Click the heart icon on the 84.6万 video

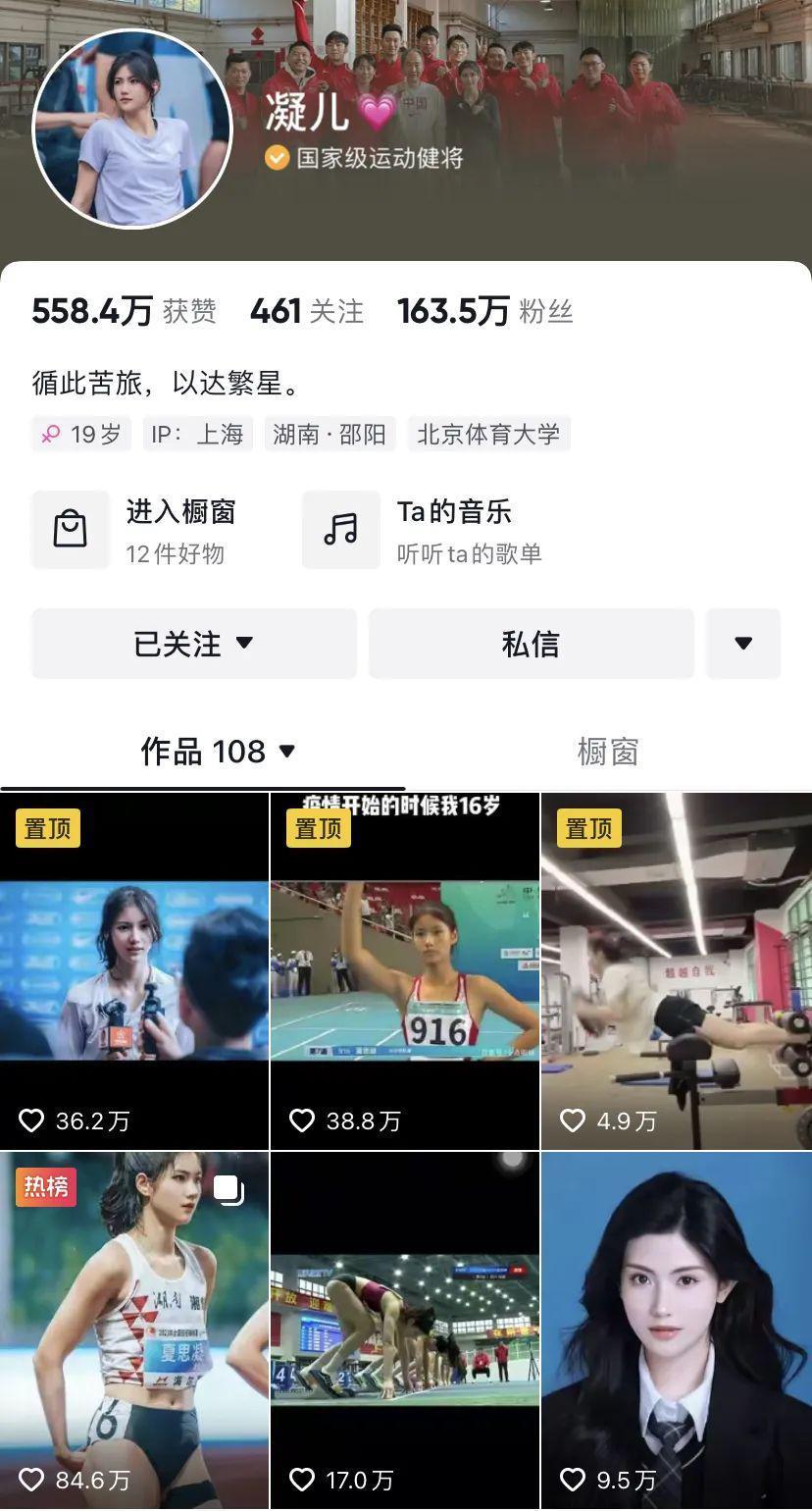[x=30, y=1481]
